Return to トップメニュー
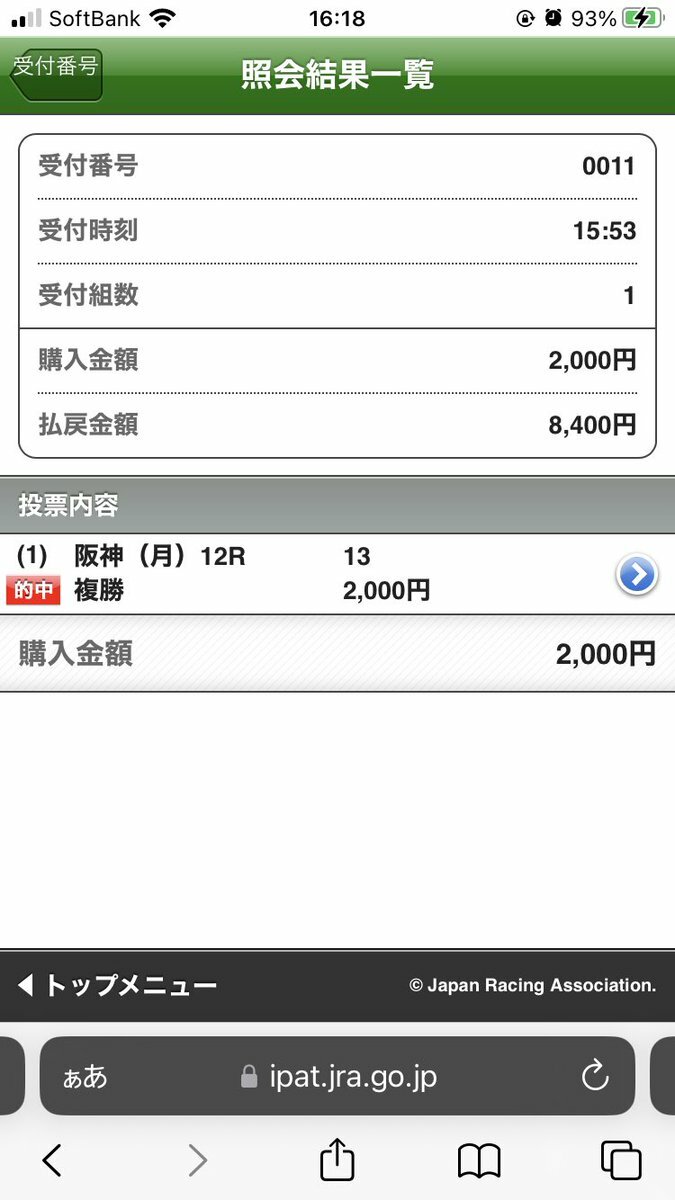Image resolution: width=675 pixels, height=1200 pixels. pos(117,986)
